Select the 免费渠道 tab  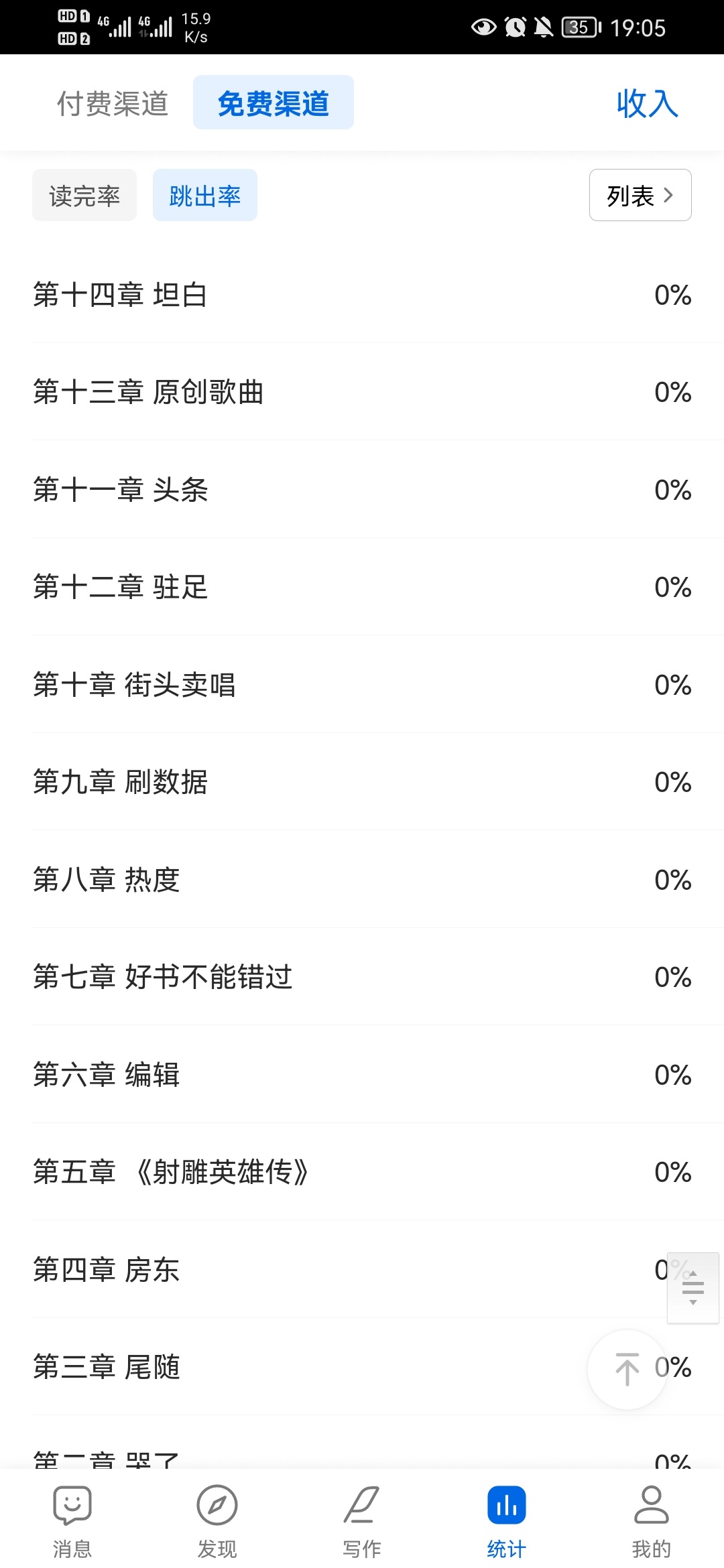(x=274, y=103)
